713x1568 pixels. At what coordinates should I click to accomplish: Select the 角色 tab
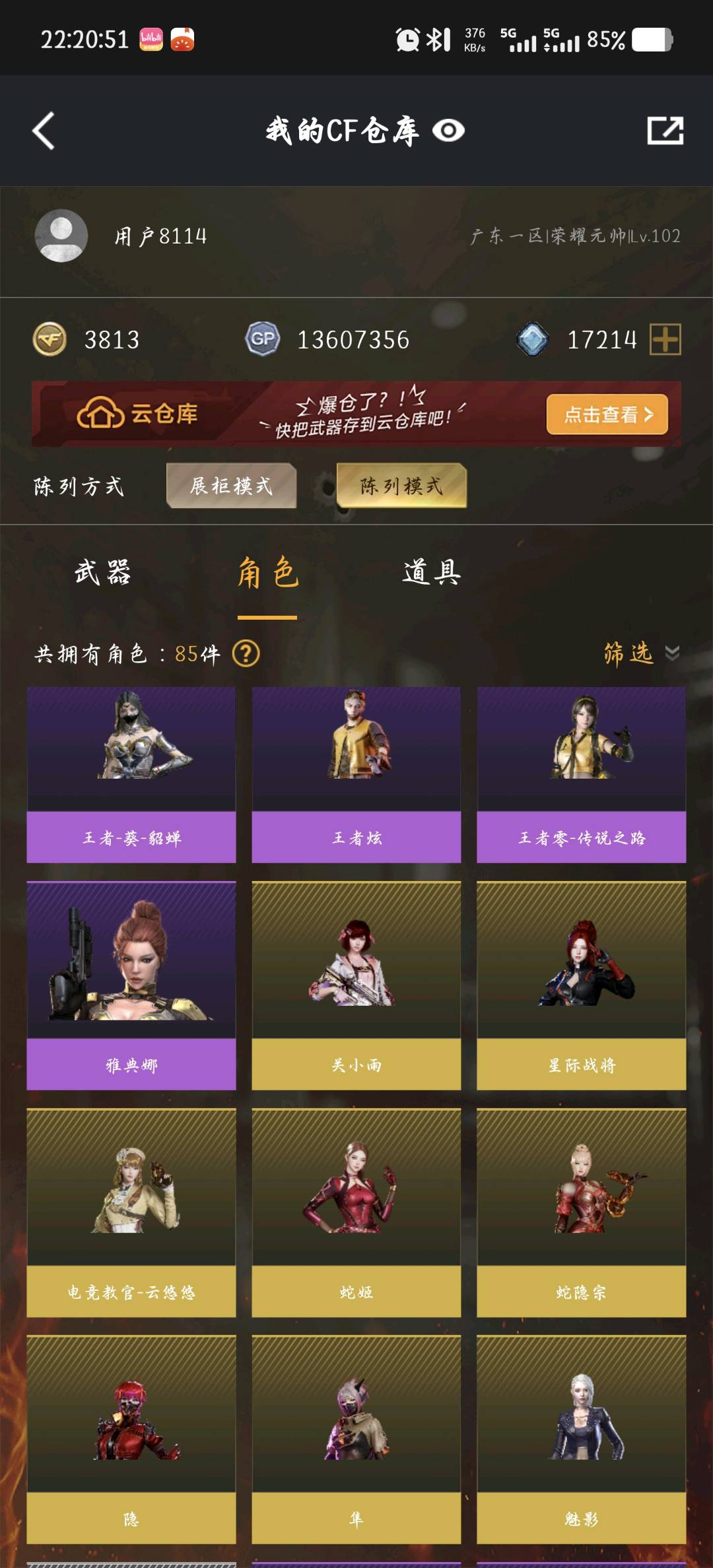pyautogui.click(x=267, y=572)
